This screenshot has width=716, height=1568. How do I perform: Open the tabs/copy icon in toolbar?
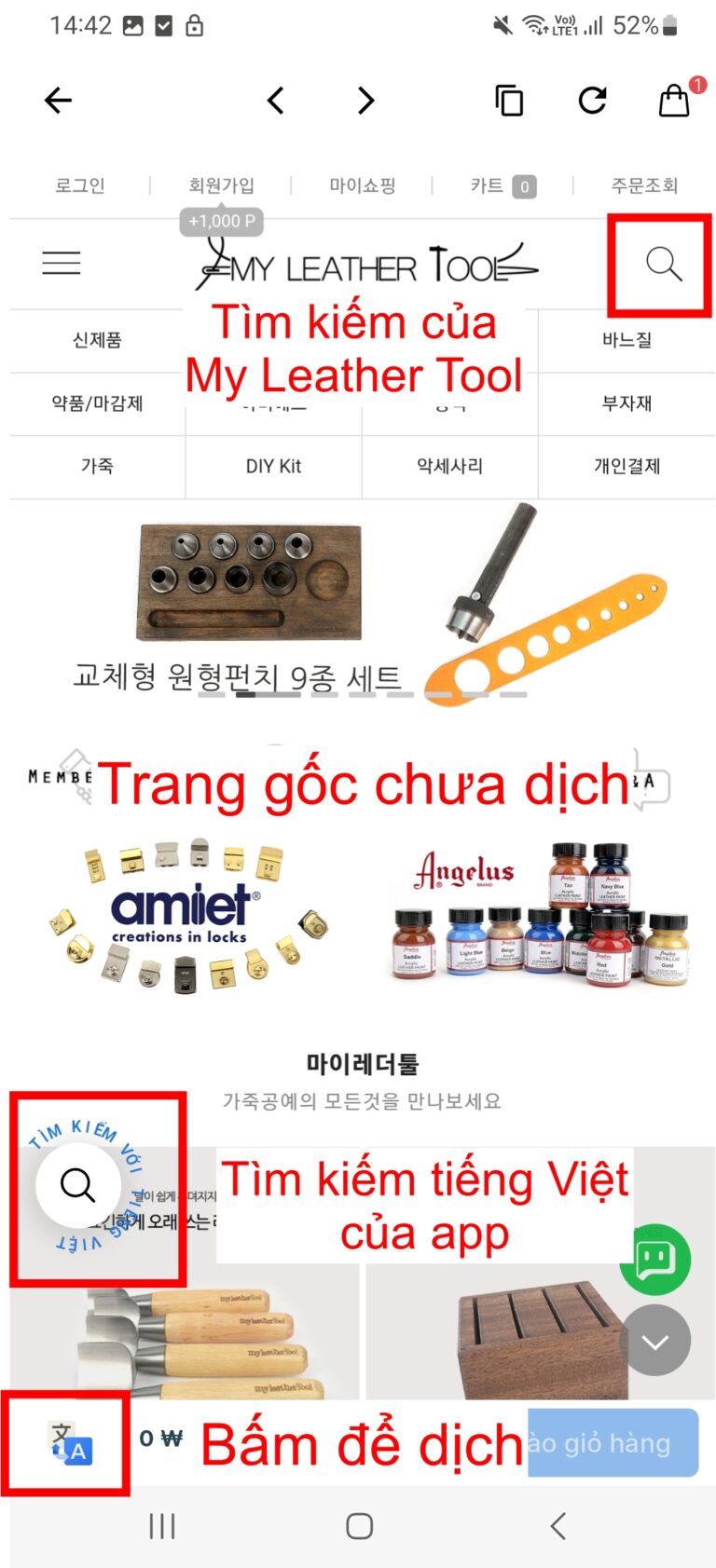pyautogui.click(x=509, y=100)
